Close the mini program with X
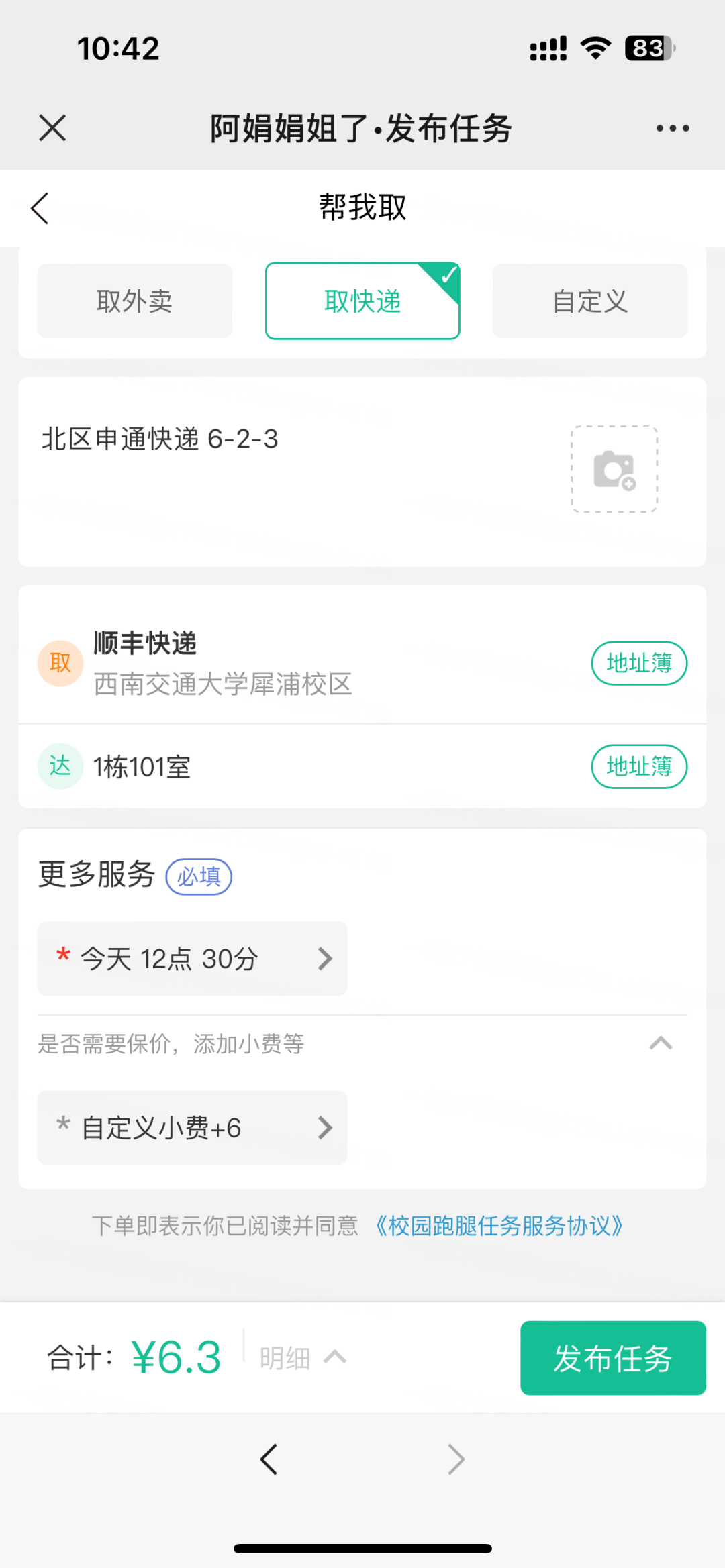The image size is (725, 1568). click(52, 127)
